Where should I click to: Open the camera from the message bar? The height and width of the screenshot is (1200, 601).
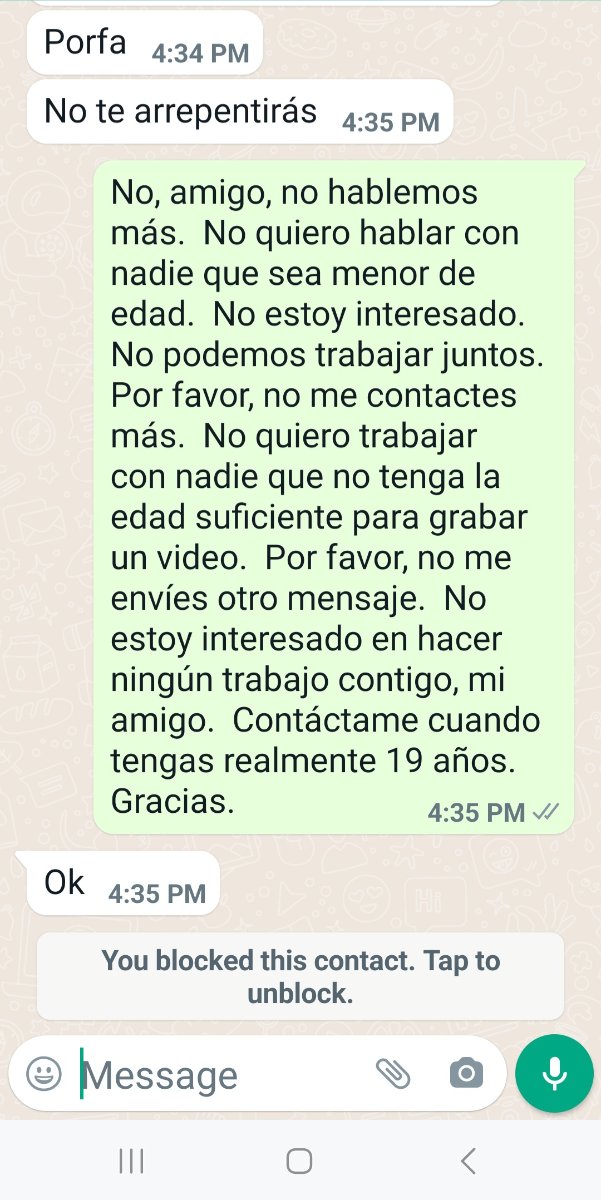(466, 1074)
